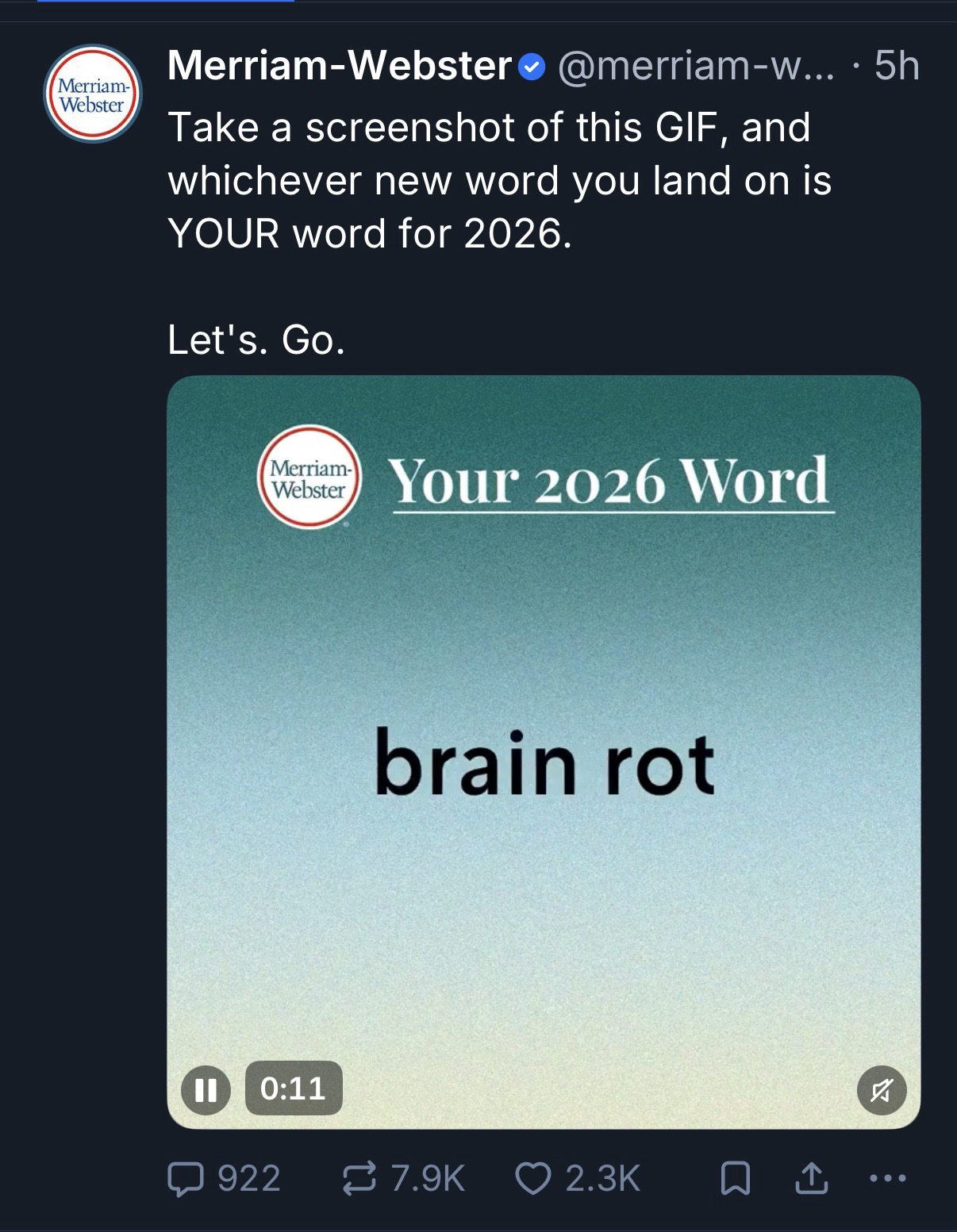
Task: Open the Merriam-Webster account name
Action: point(340,65)
